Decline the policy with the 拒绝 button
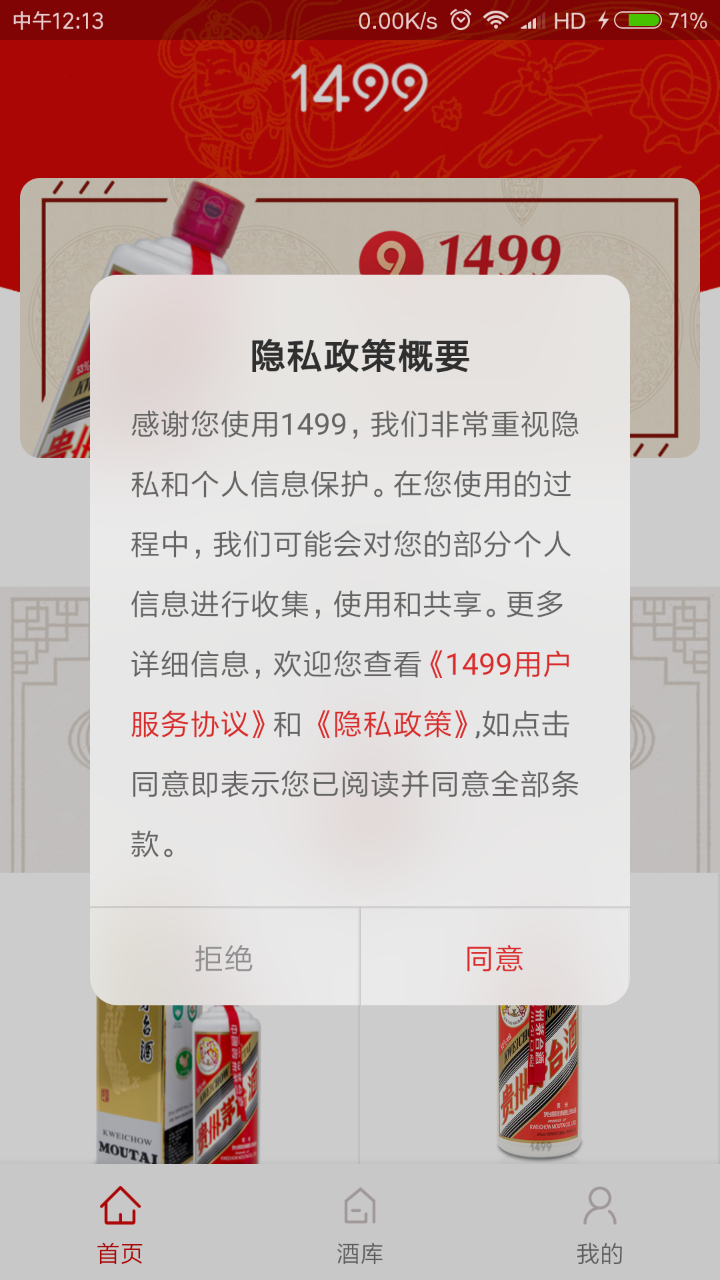 [224, 958]
